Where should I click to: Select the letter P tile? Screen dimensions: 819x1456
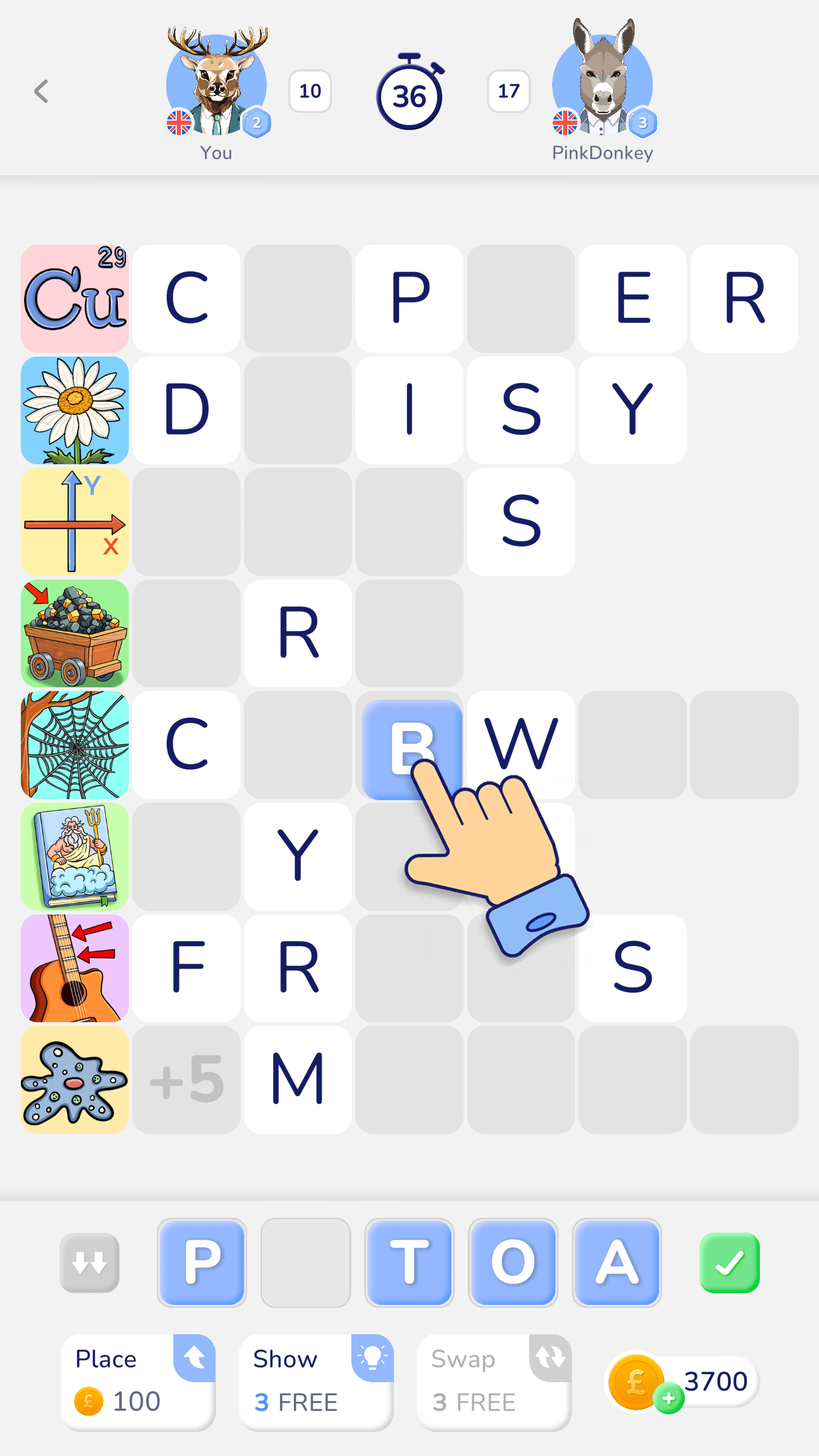[202, 1262]
